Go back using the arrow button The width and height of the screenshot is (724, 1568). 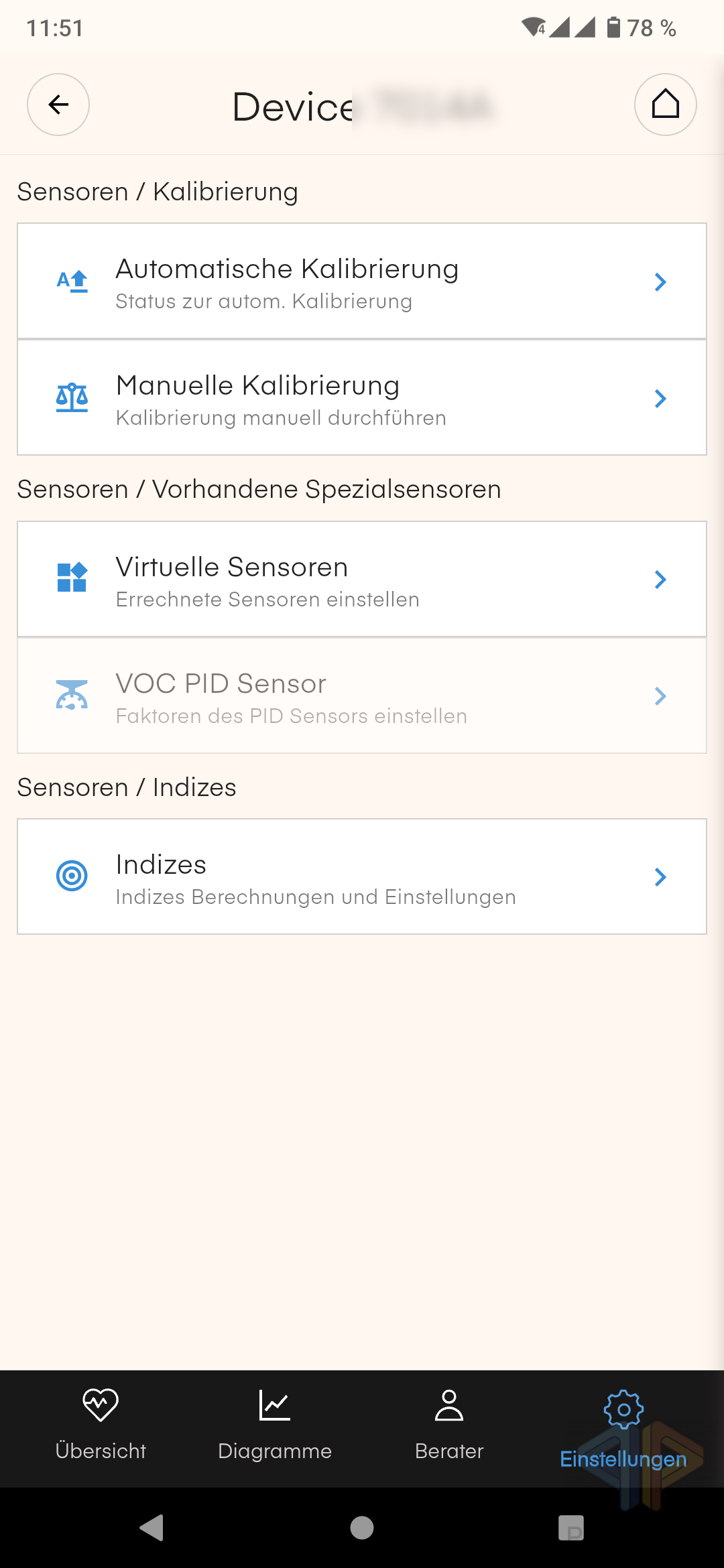click(x=58, y=105)
